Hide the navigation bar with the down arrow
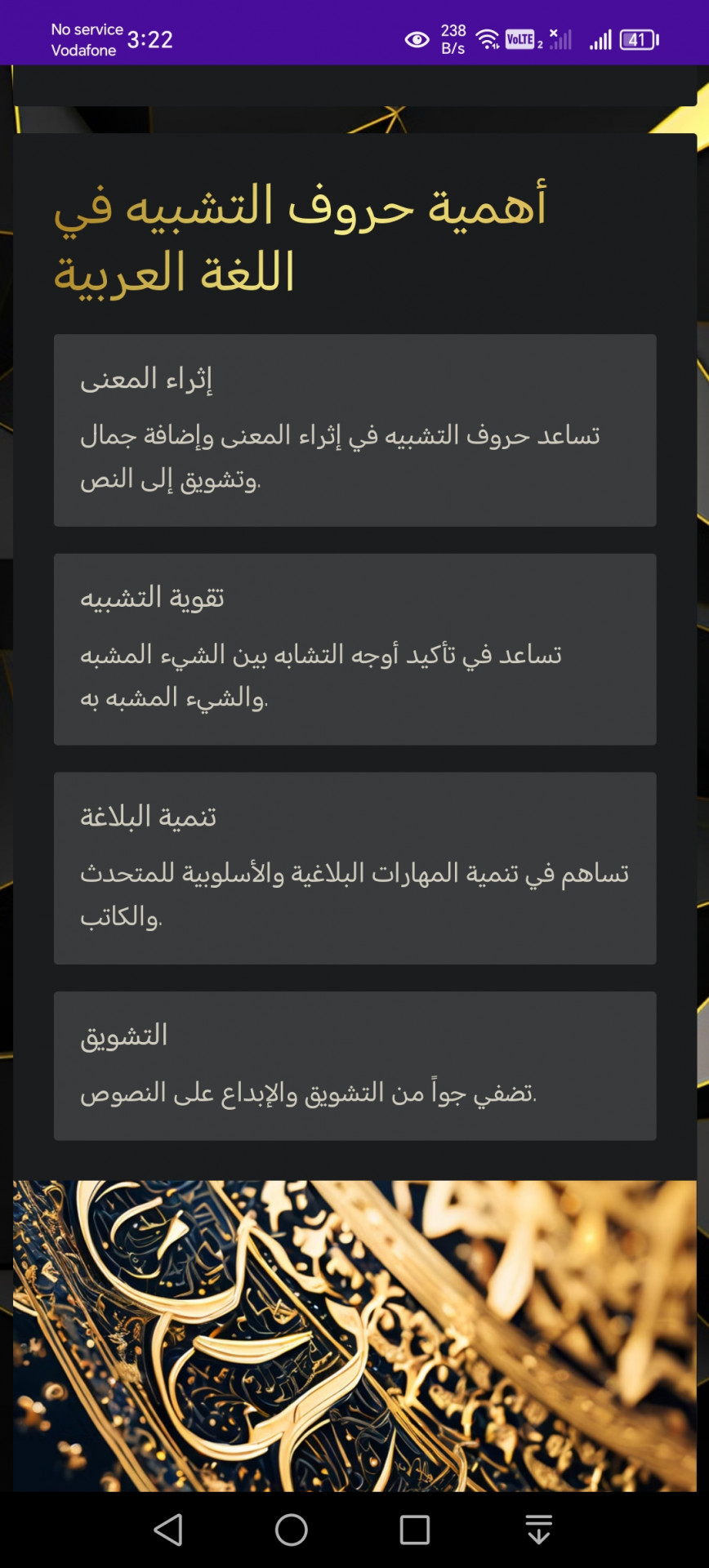 [x=538, y=1530]
